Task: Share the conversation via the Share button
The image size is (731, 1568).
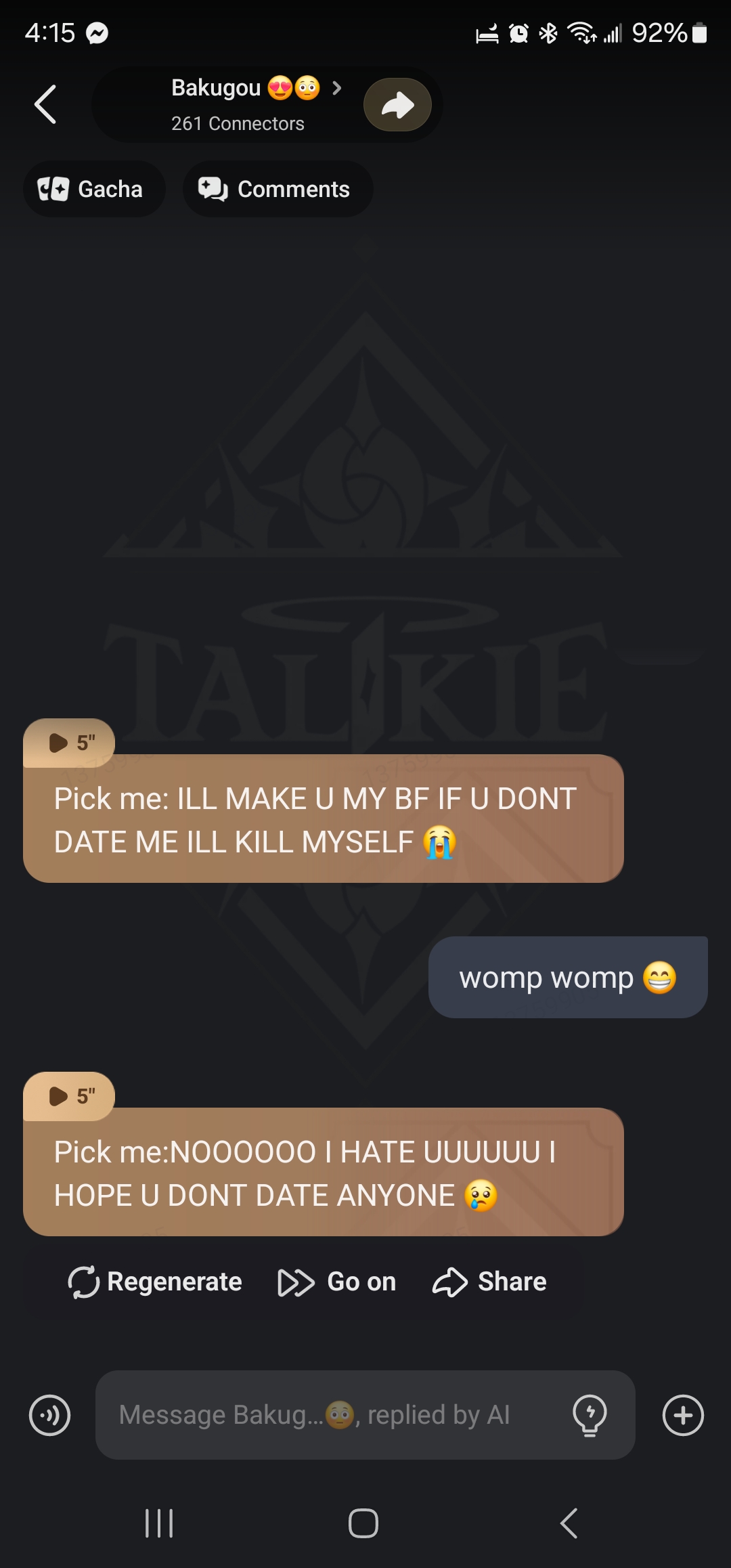Action: click(489, 1282)
